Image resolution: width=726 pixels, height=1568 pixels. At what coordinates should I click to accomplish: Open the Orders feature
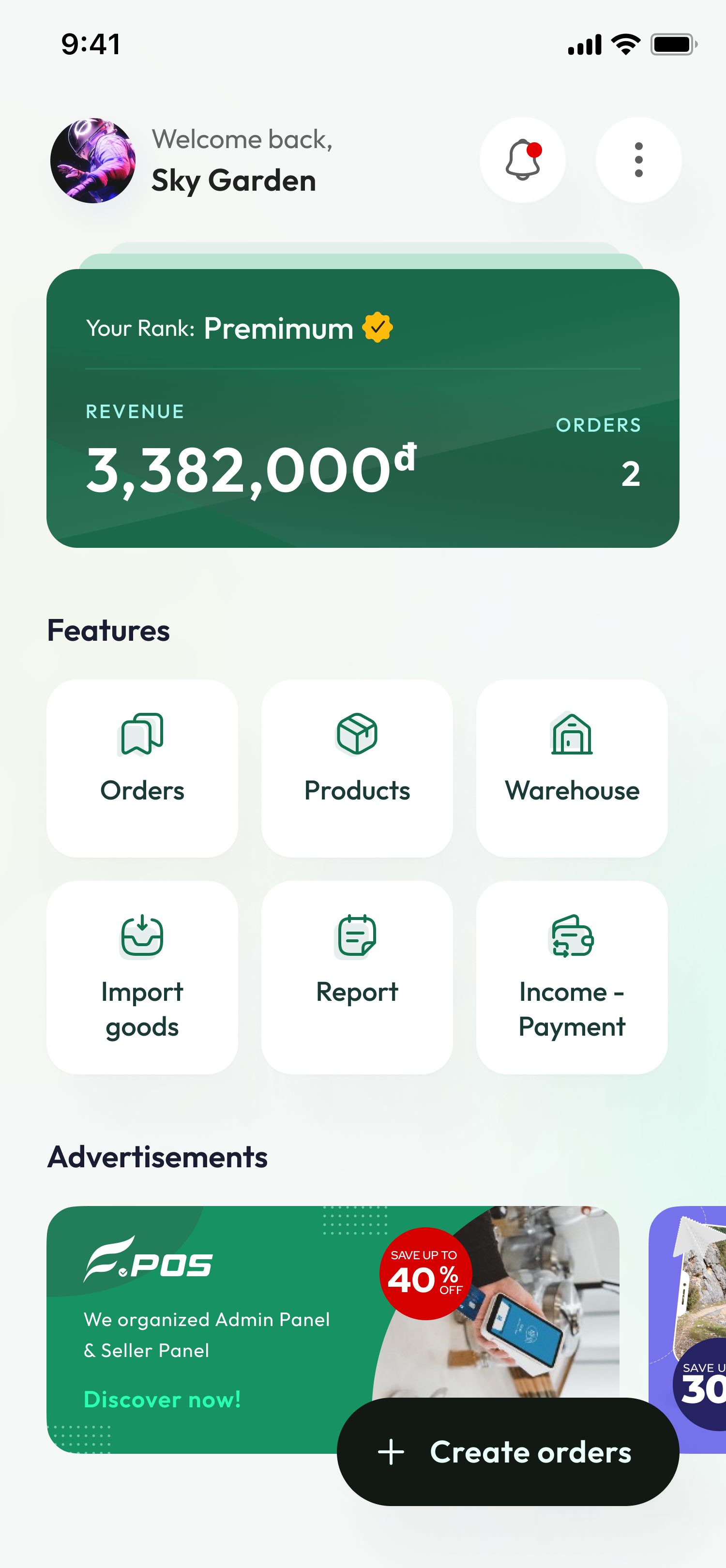coord(142,768)
